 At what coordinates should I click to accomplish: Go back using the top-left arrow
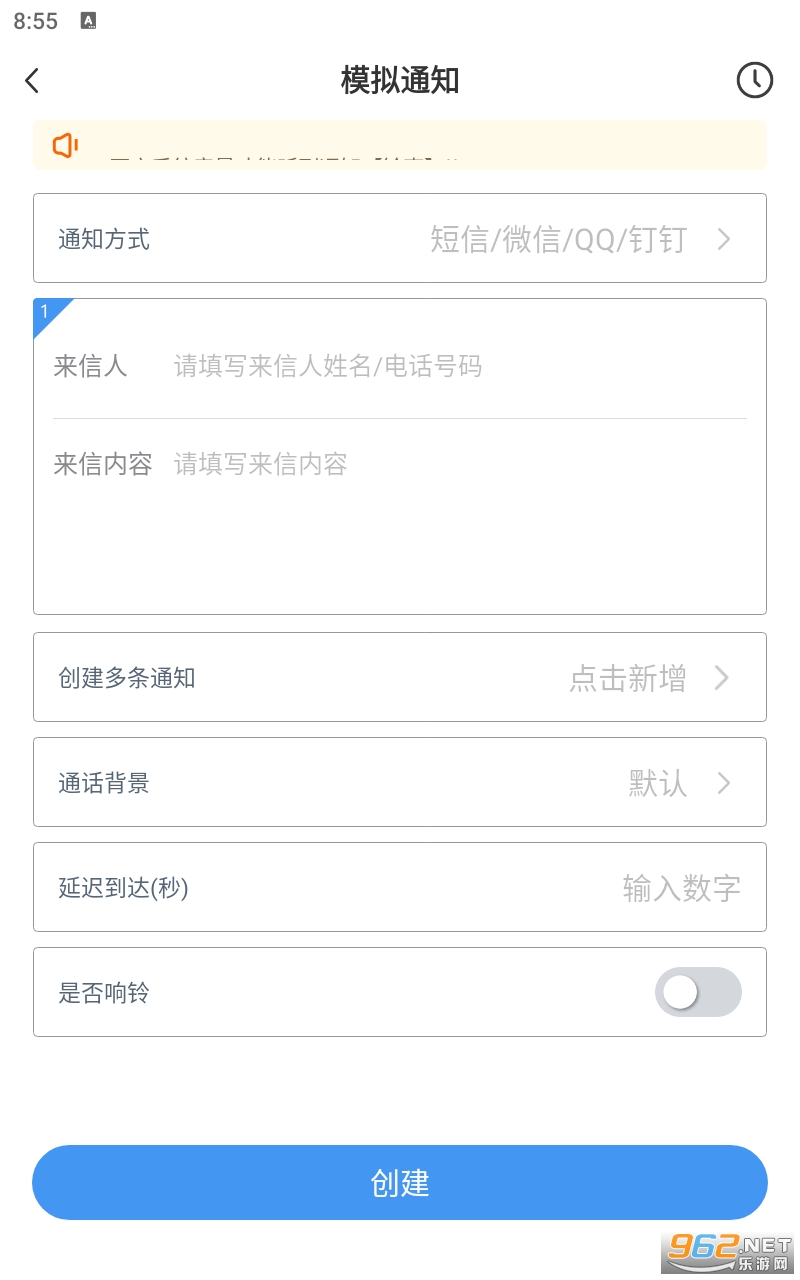click(32, 80)
